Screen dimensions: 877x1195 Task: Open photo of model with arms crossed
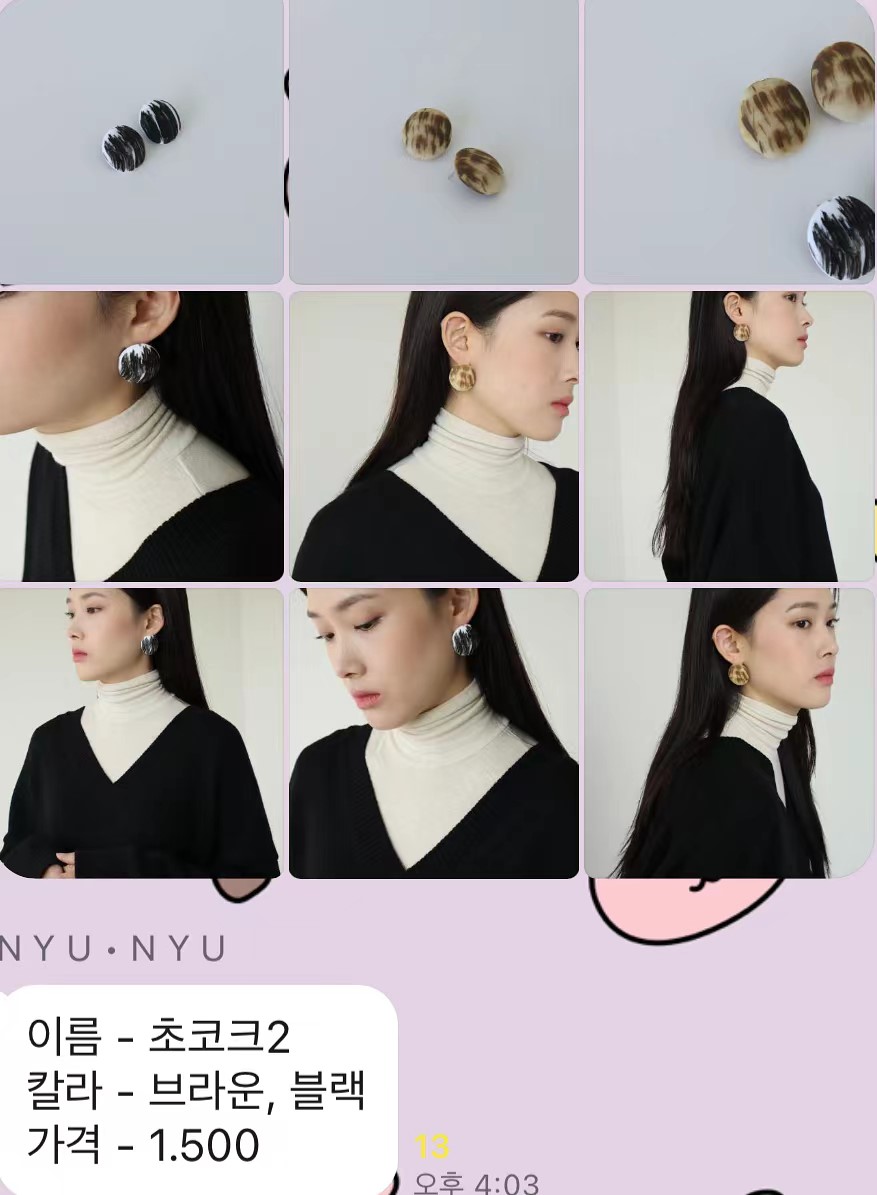pos(140,733)
